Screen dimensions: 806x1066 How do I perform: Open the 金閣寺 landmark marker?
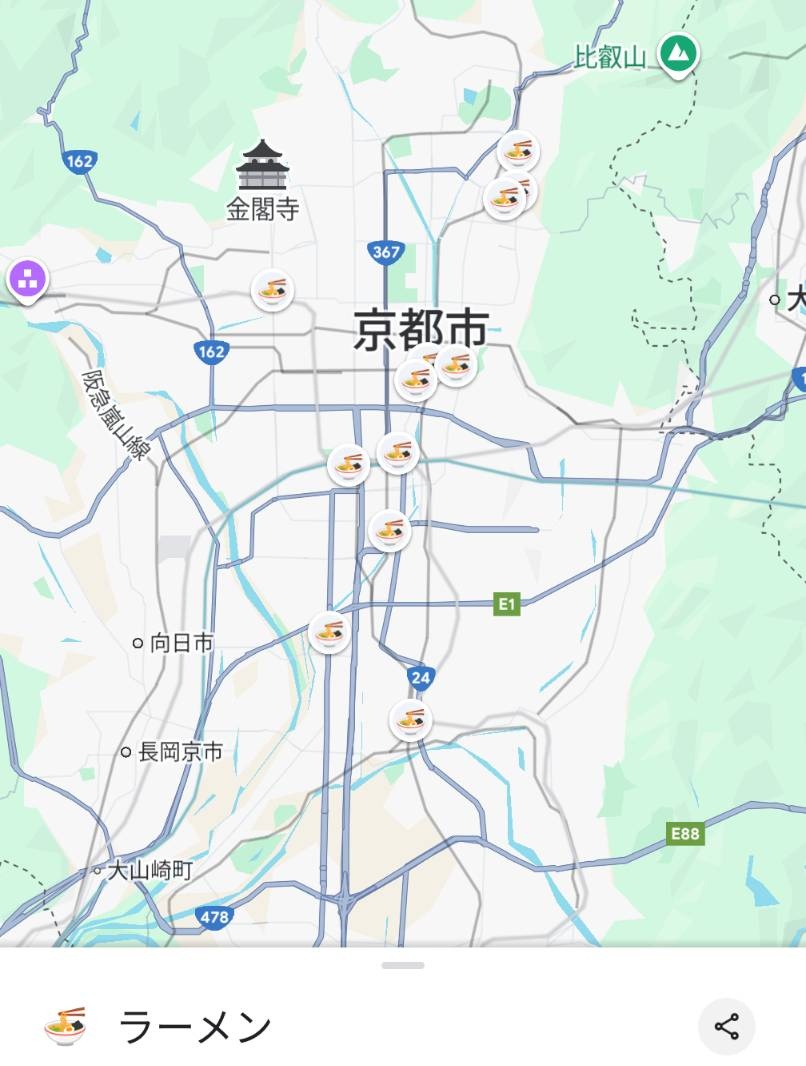pos(262,166)
